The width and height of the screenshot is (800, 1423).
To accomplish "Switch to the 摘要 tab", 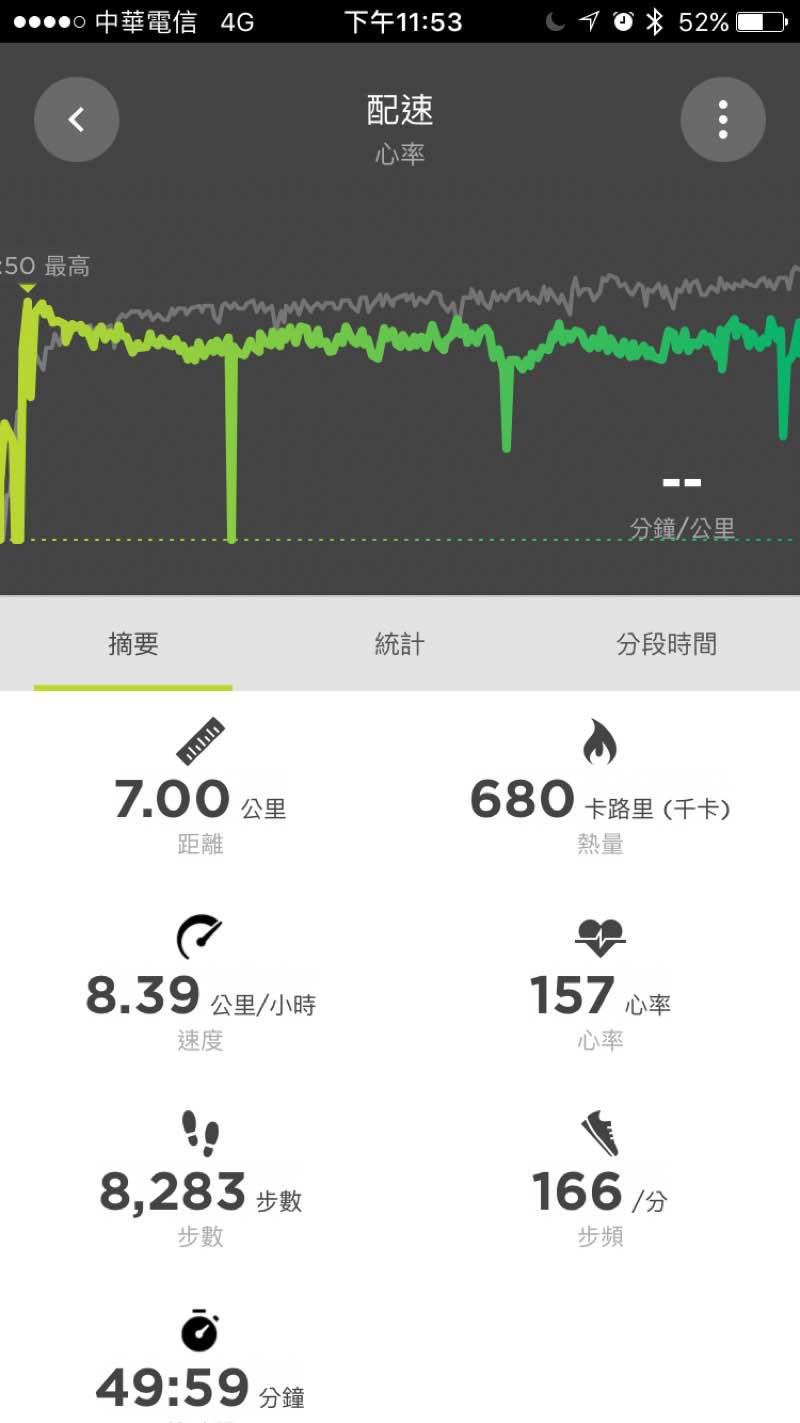I will (x=133, y=645).
